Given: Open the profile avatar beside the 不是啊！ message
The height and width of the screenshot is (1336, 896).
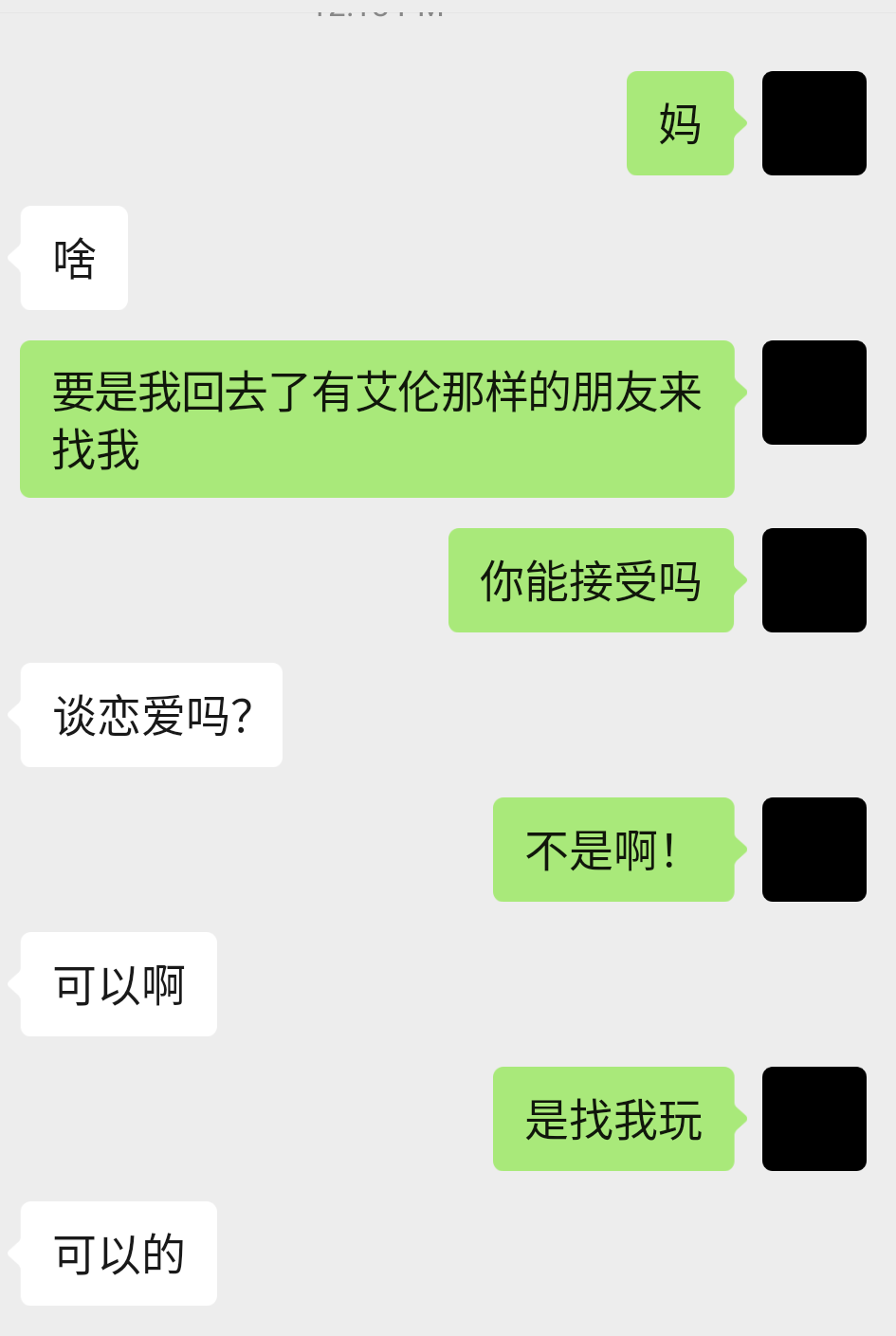Looking at the screenshot, I should (x=814, y=850).
